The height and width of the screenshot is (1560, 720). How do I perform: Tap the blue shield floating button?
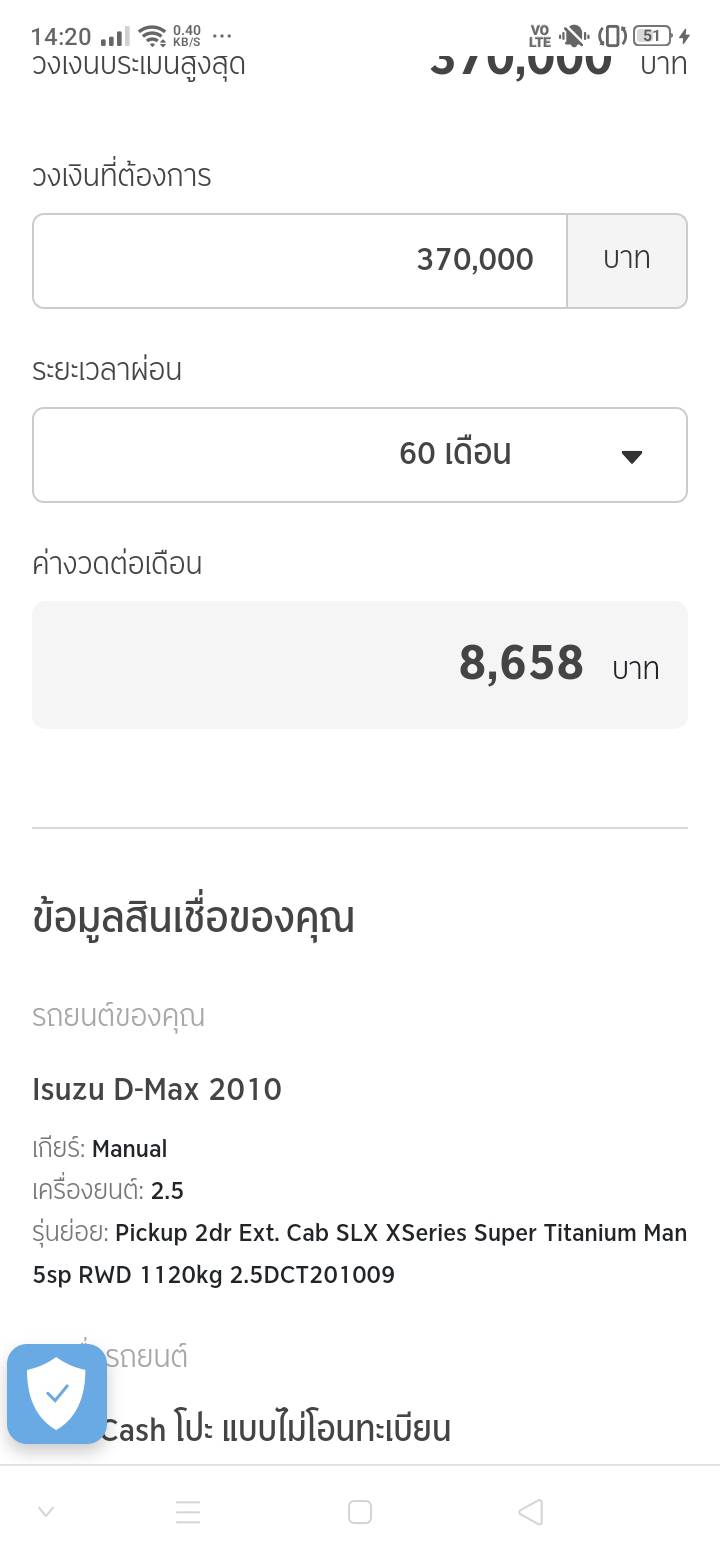tap(57, 1393)
